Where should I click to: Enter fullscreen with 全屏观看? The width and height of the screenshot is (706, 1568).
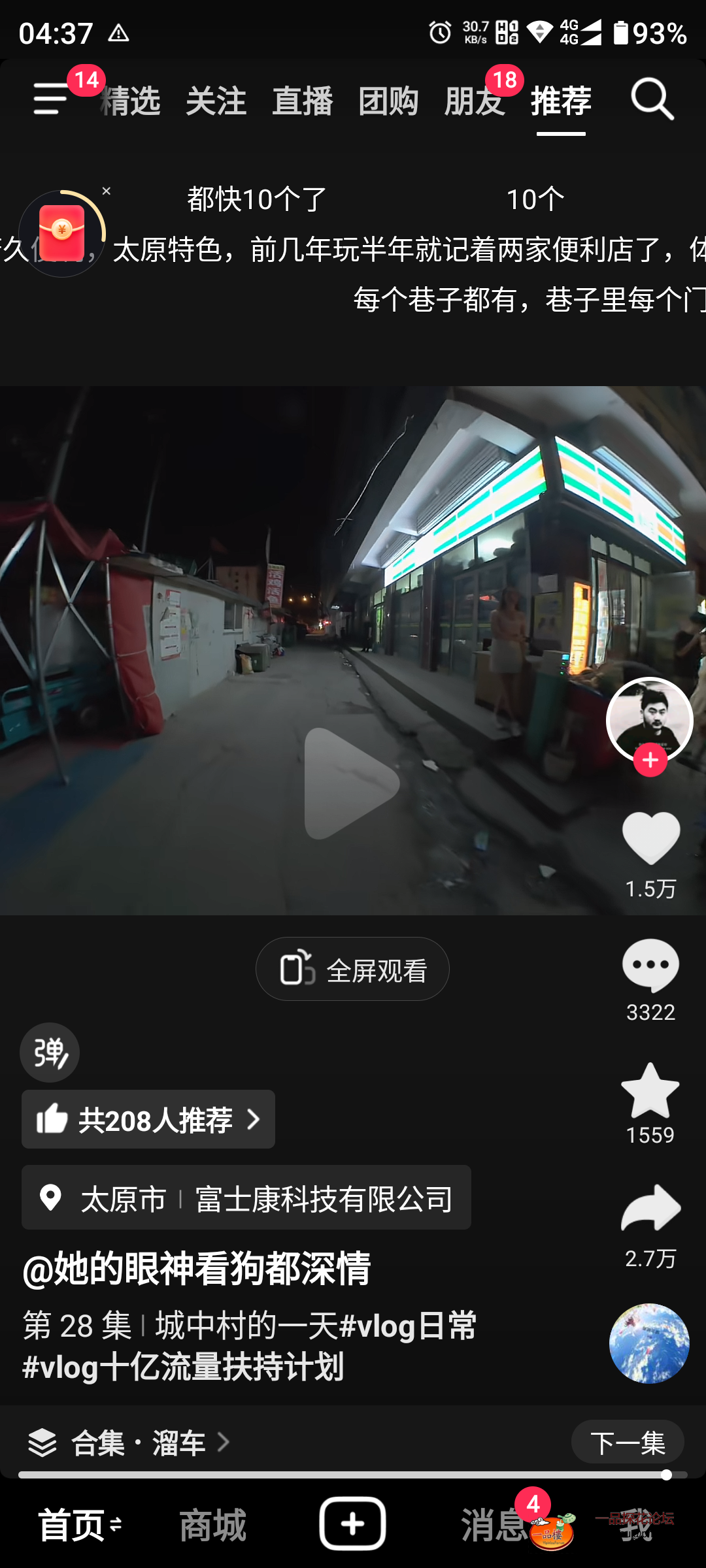click(352, 968)
